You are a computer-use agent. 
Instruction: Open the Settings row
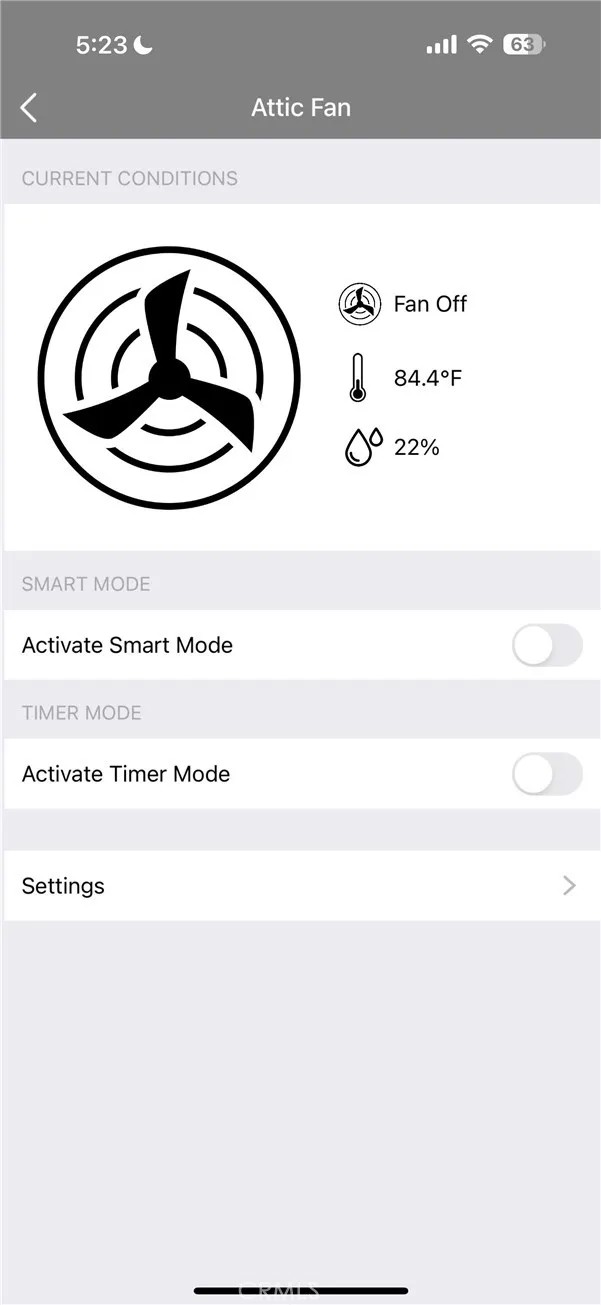pyautogui.click(x=300, y=886)
